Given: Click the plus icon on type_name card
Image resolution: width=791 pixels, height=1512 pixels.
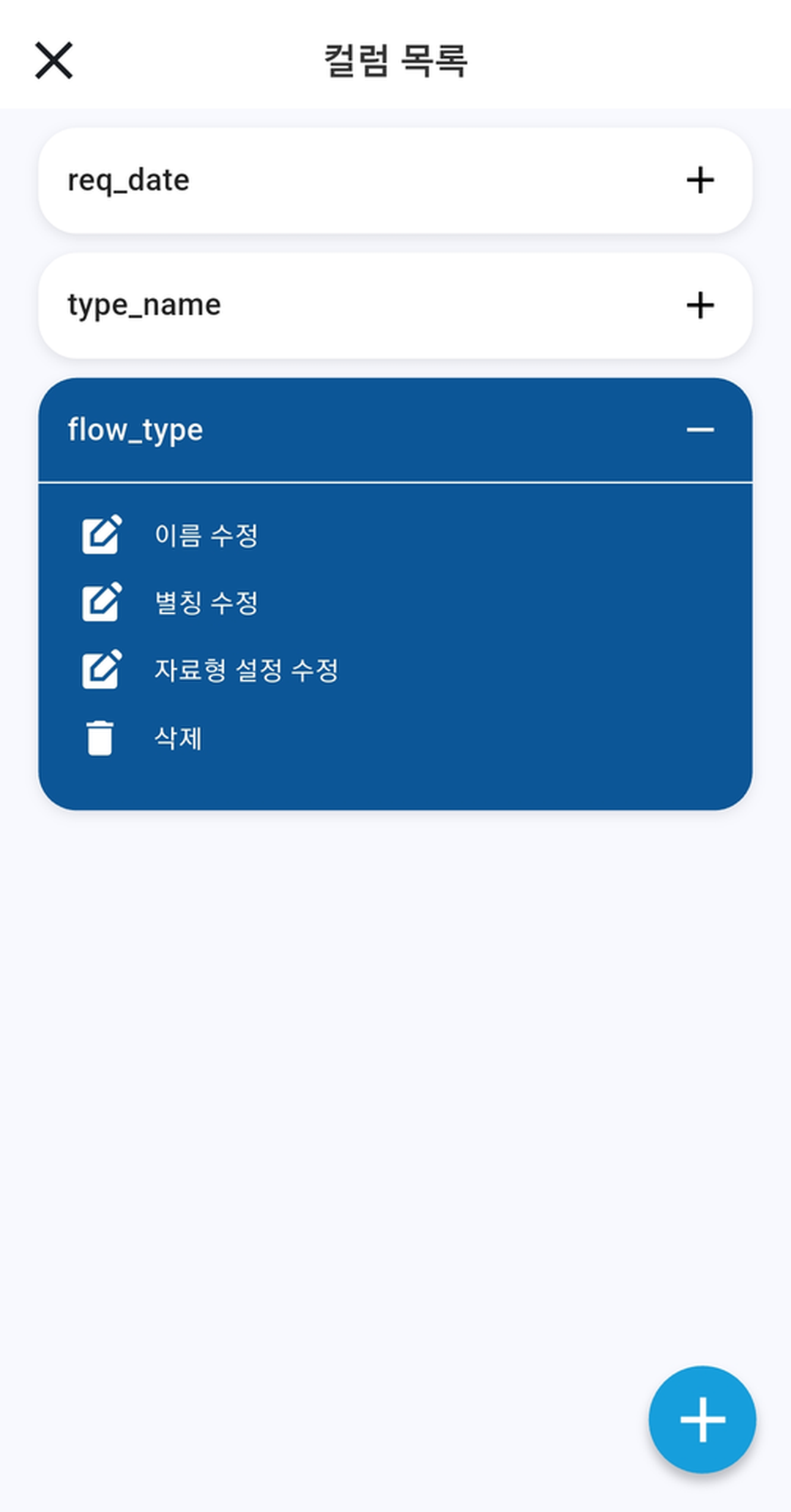Looking at the screenshot, I should tap(701, 305).
